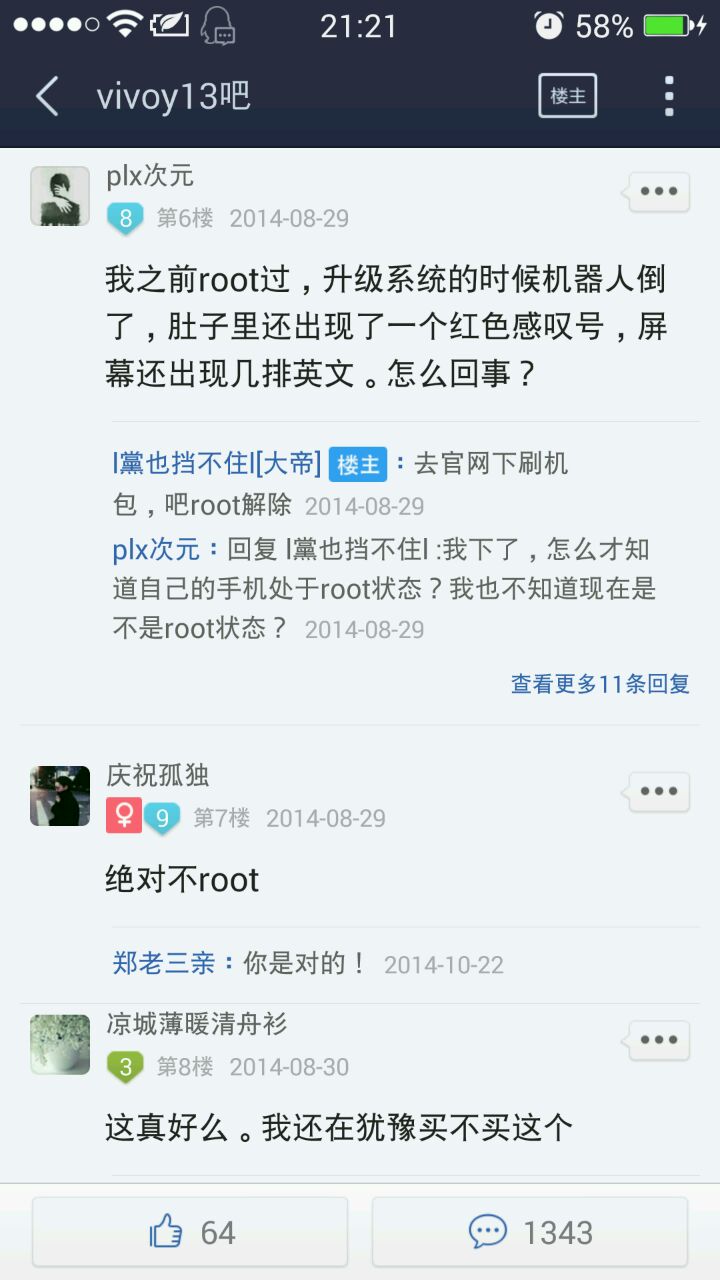Show only 楼主 posts
720x1280 pixels.
(x=567, y=96)
